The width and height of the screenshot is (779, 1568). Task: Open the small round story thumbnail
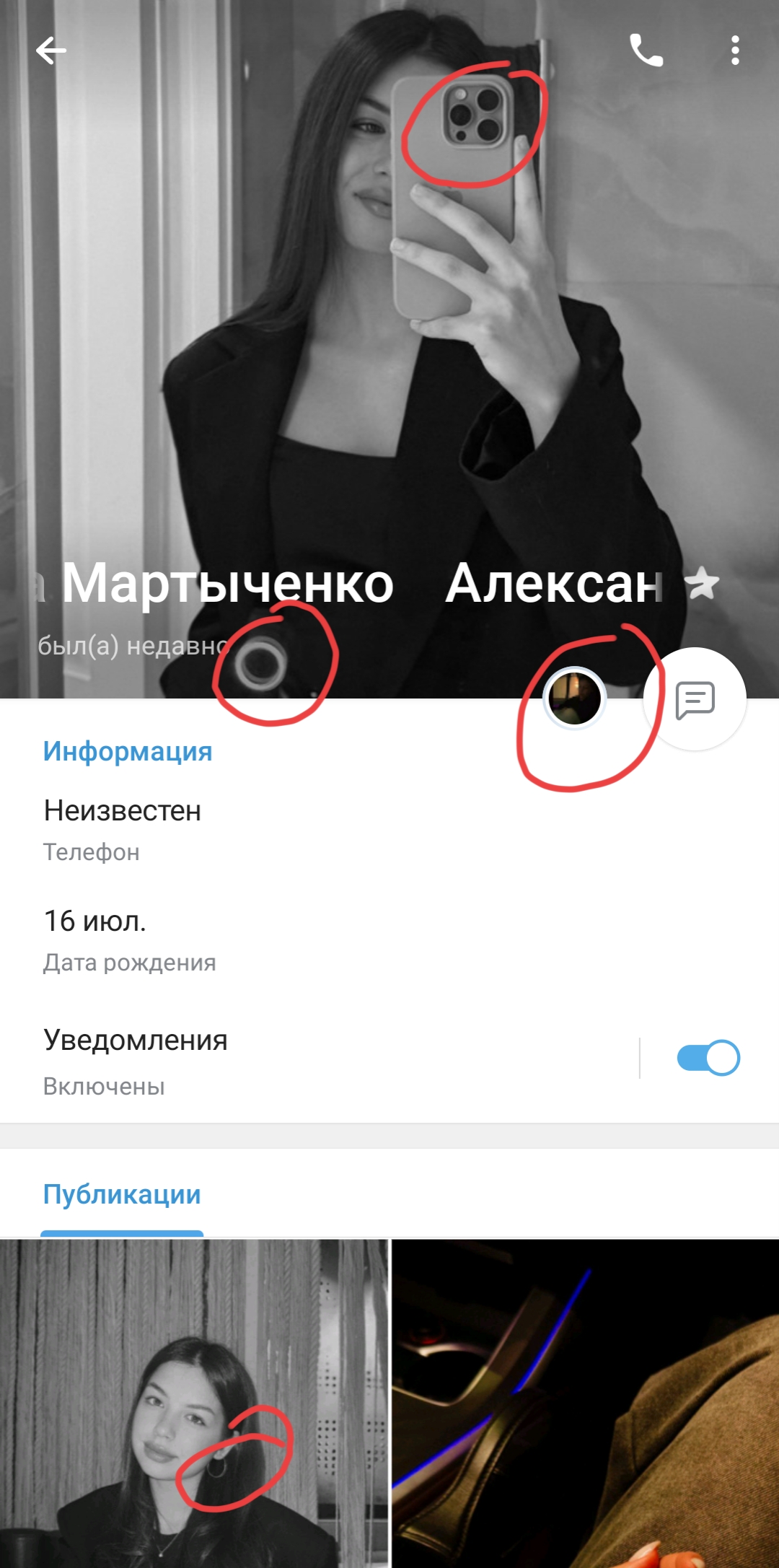point(574,698)
